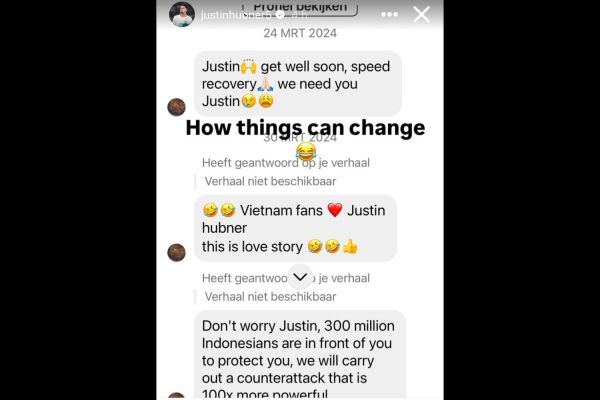Open justinhubner's profile picture
Image resolution: width=600 pixels, height=400 pixels.
point(181,14)
